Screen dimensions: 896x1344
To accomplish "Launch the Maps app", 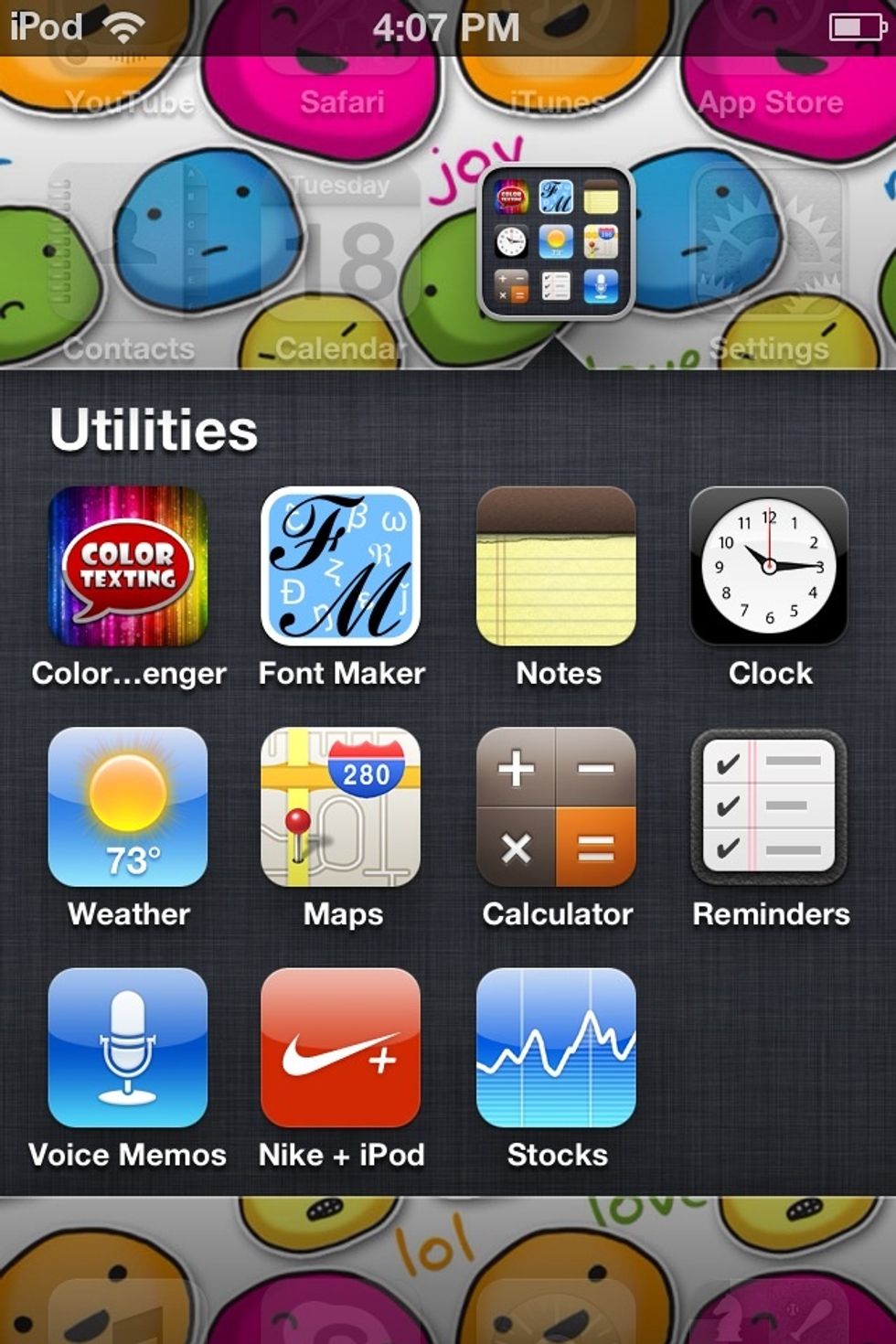I will click(x=341, y=807).
